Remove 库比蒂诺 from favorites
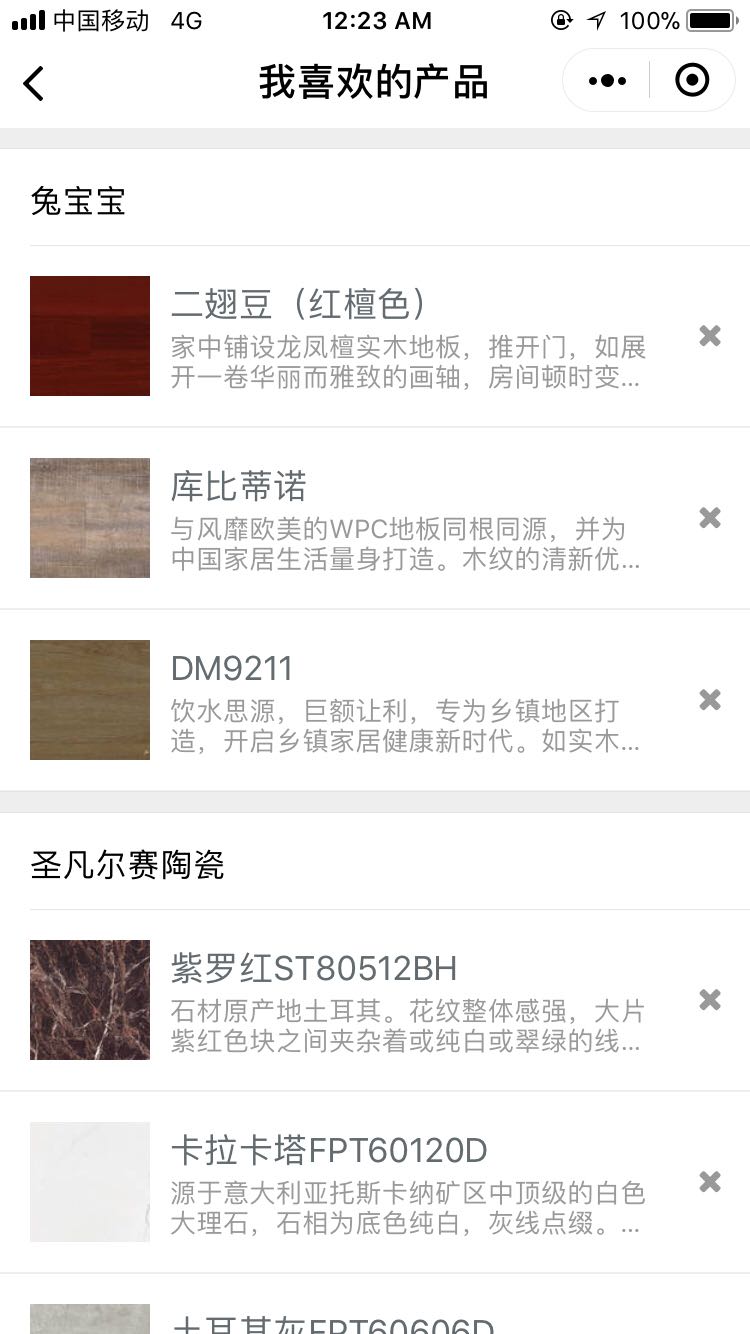This screenshot has width=750, height=1334. pos(710,518)
